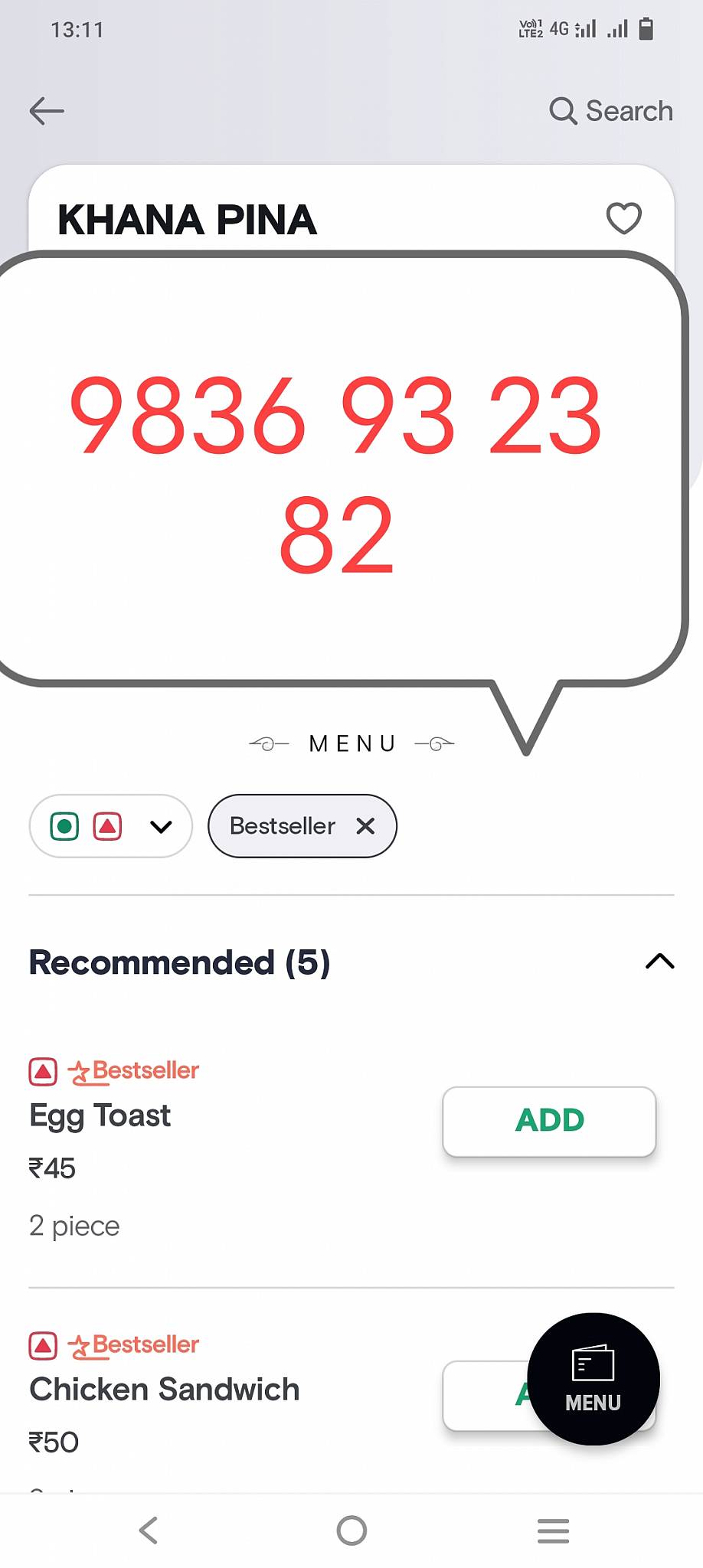Tap the chevron beside the Recommended heading
The image size is (703, 1568).
659,962
